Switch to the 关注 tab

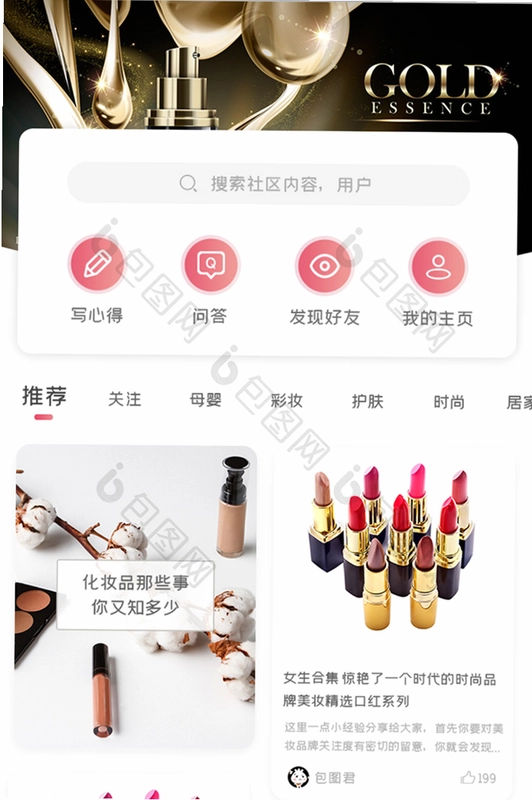pos(124,399)
